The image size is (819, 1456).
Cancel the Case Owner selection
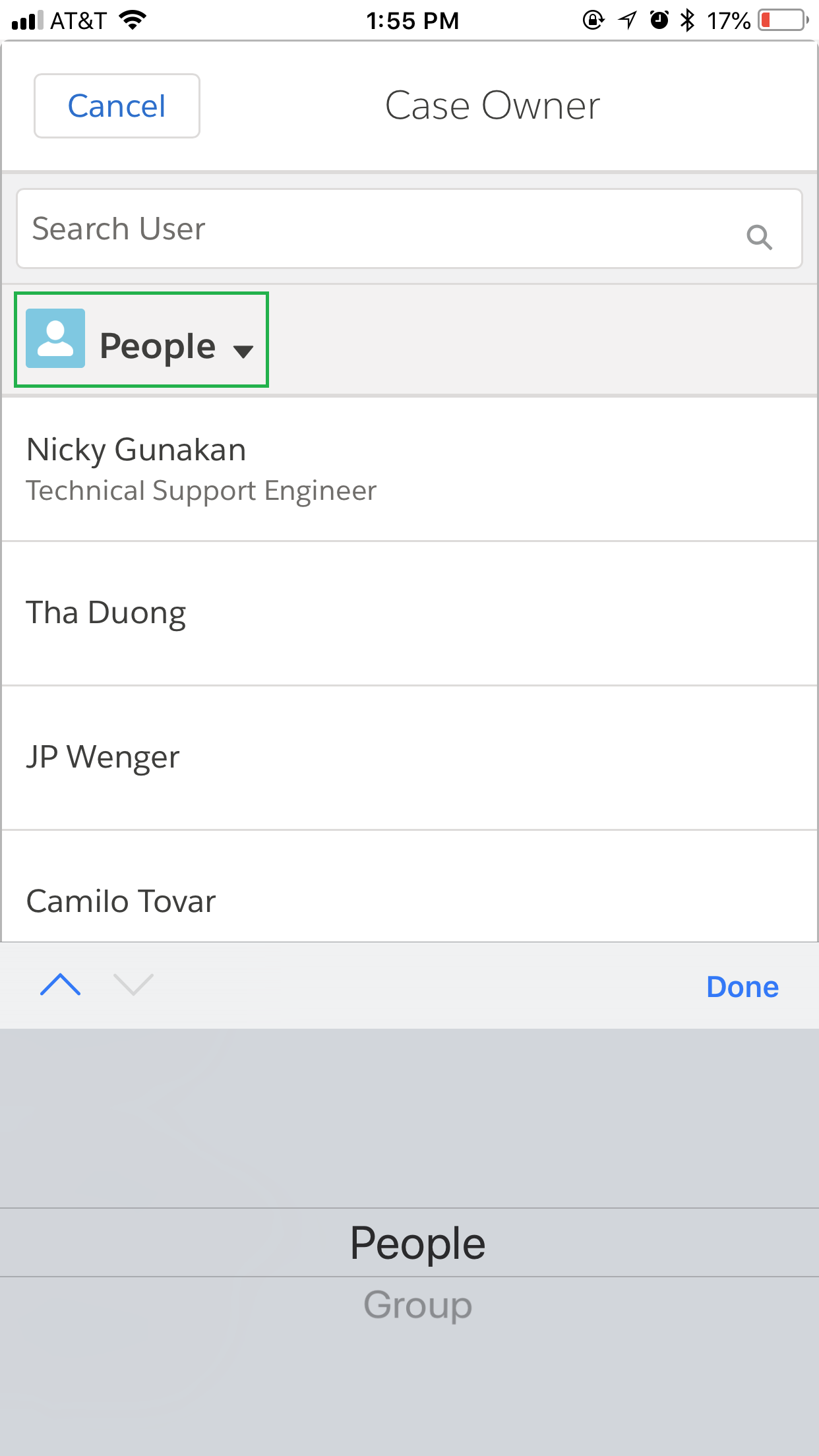click(x=117, y=106)
